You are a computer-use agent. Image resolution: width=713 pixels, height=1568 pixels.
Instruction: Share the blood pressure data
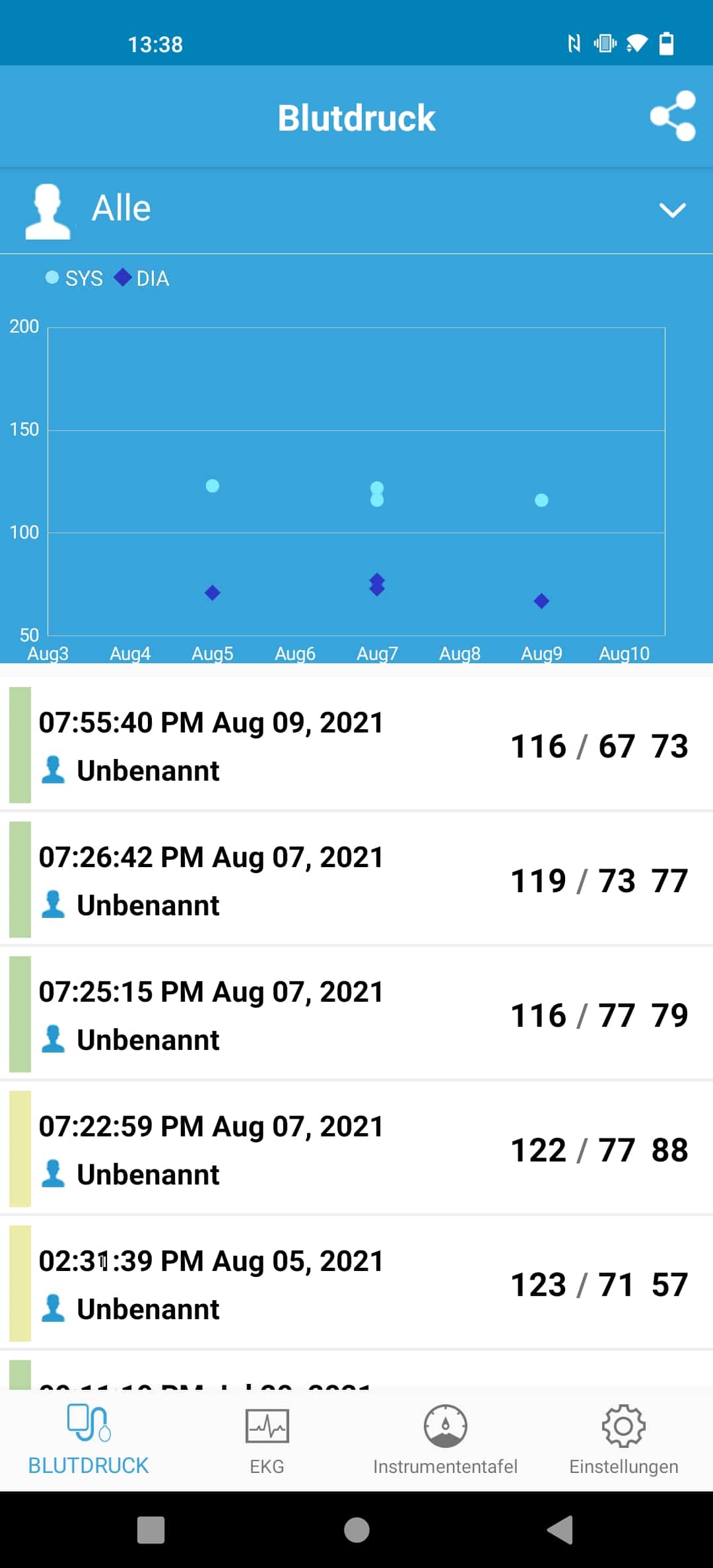coord(673,116)
